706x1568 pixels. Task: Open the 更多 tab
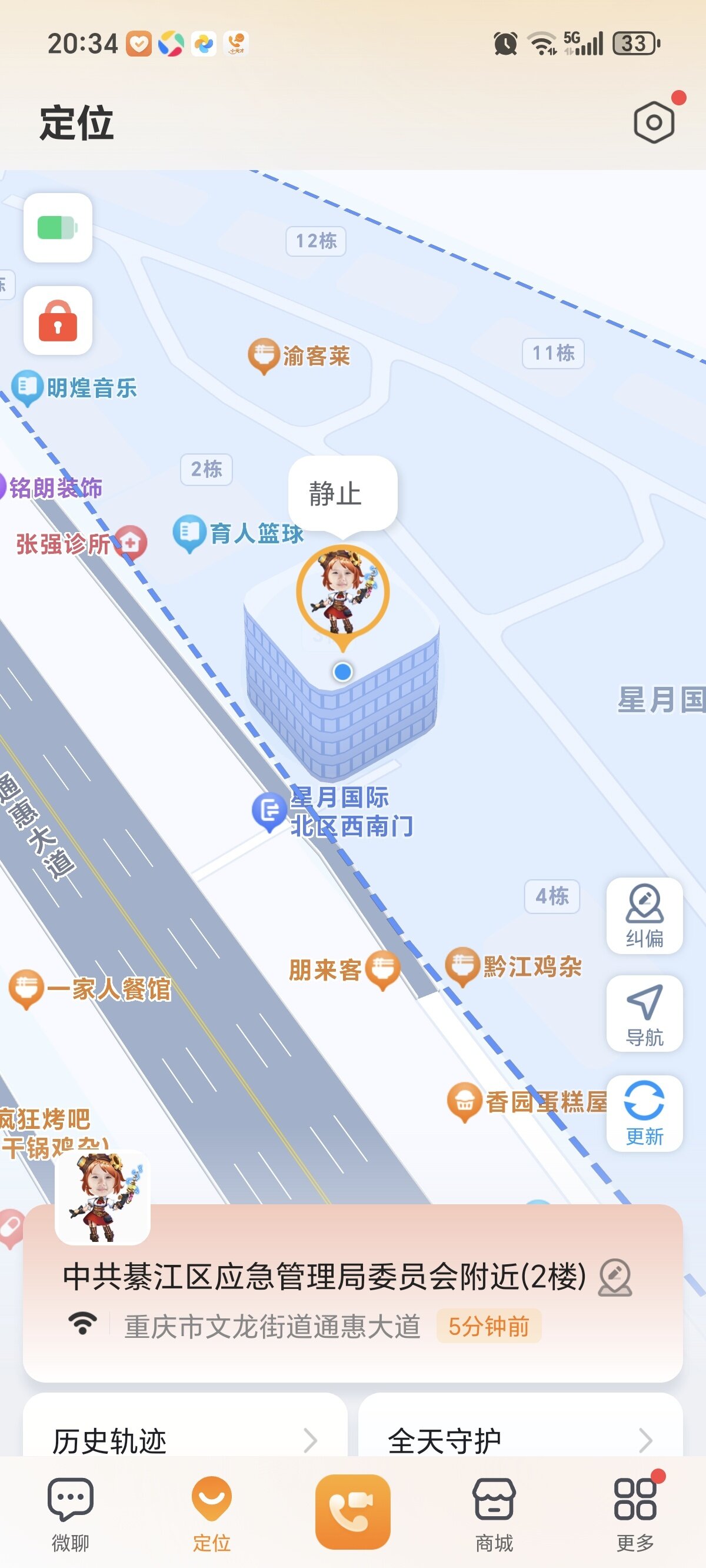635,1512
